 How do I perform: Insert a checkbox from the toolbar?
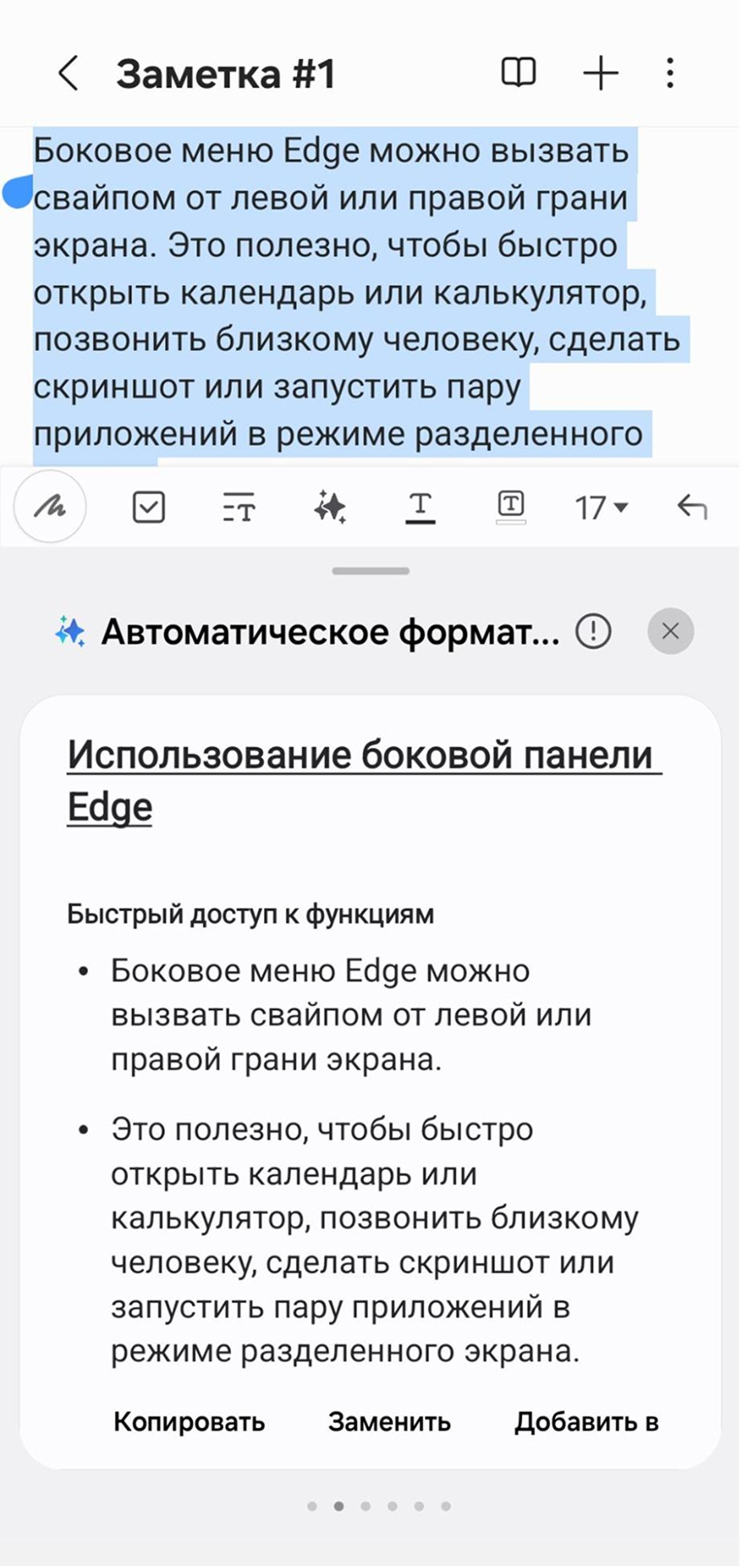149,508
